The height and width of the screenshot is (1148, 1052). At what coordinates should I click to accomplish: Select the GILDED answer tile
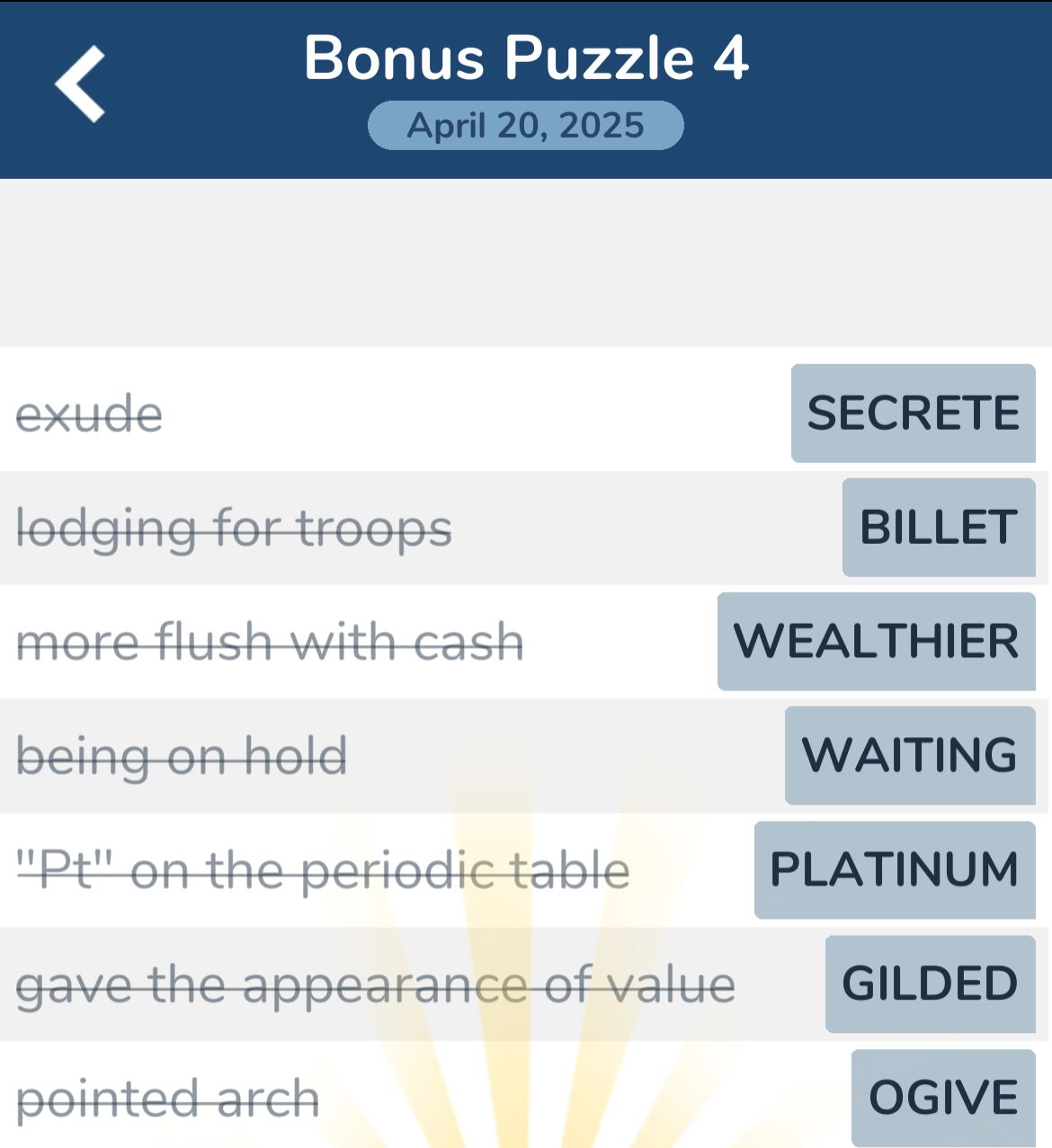point(930,983)
